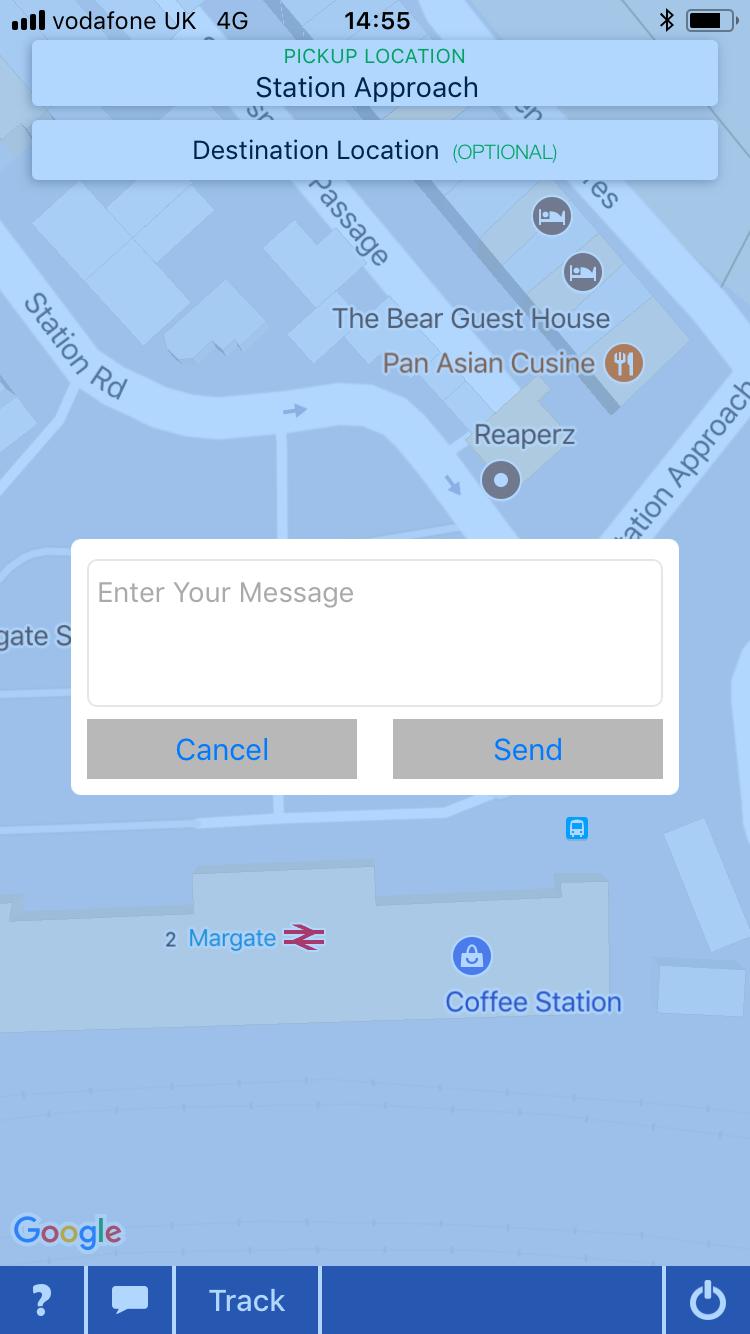Open the help question mark
Screen dimensions: 750x1334
coord(42,1300)
